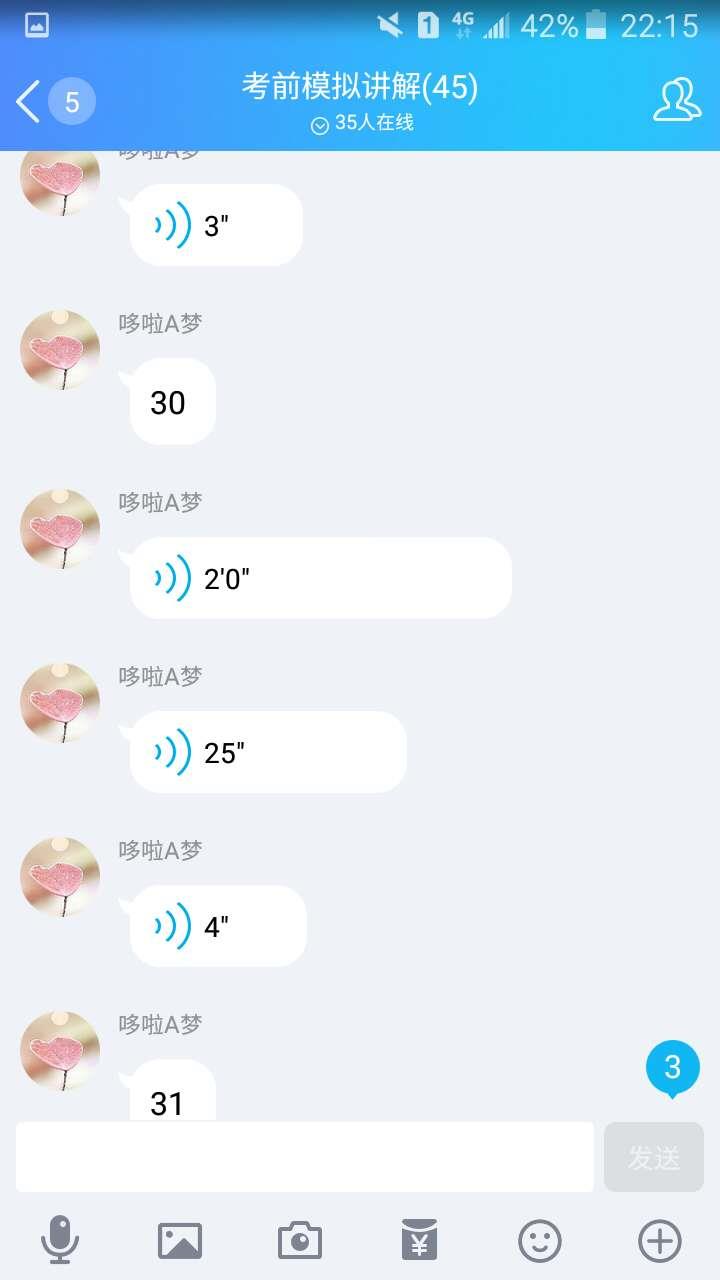
Task: Send a red packet
Action: click(420, 1241)
